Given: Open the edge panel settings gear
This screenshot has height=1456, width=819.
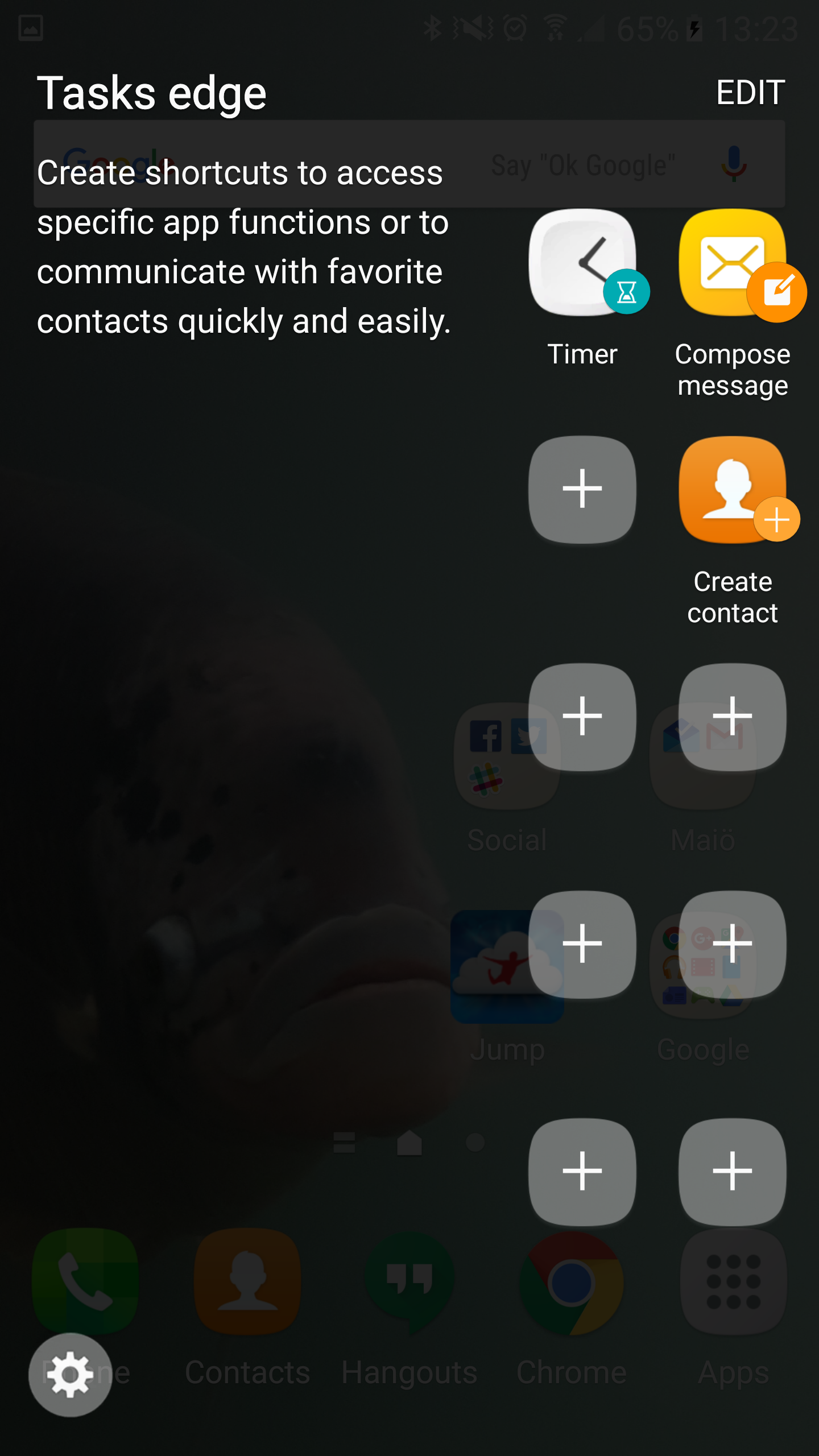Looking at the screenshot, I should pyautogui.click(x=71, y=1374).
